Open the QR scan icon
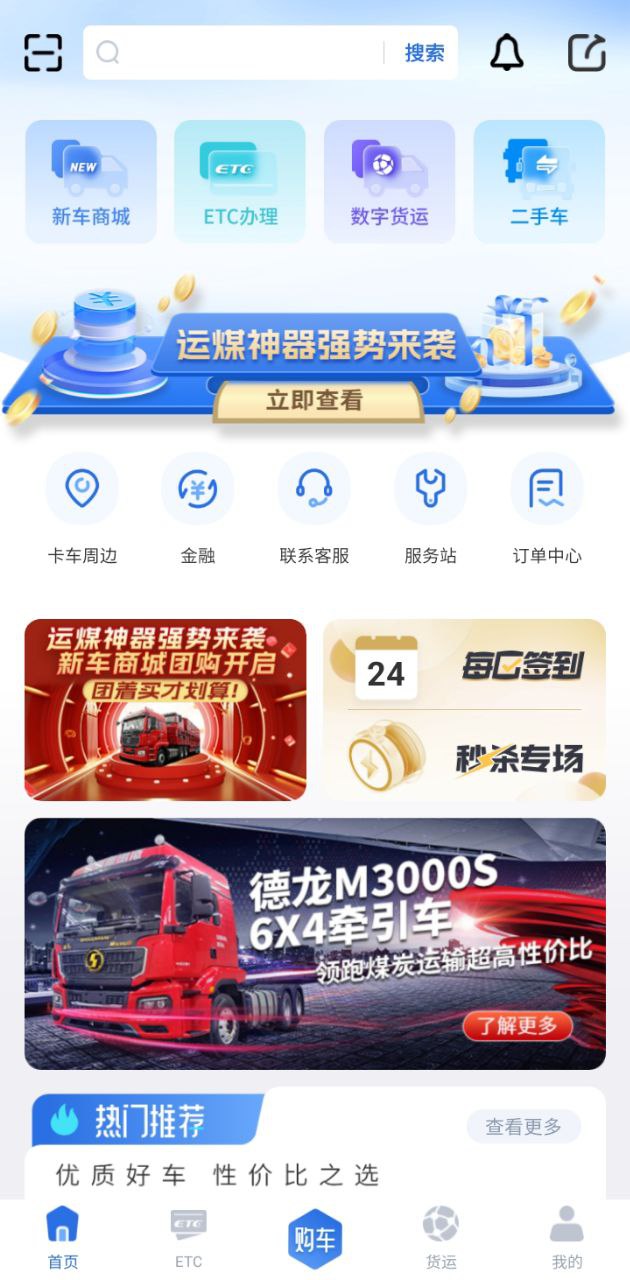This screenshot has width=630, height=1280. click(x=43, y=52)
